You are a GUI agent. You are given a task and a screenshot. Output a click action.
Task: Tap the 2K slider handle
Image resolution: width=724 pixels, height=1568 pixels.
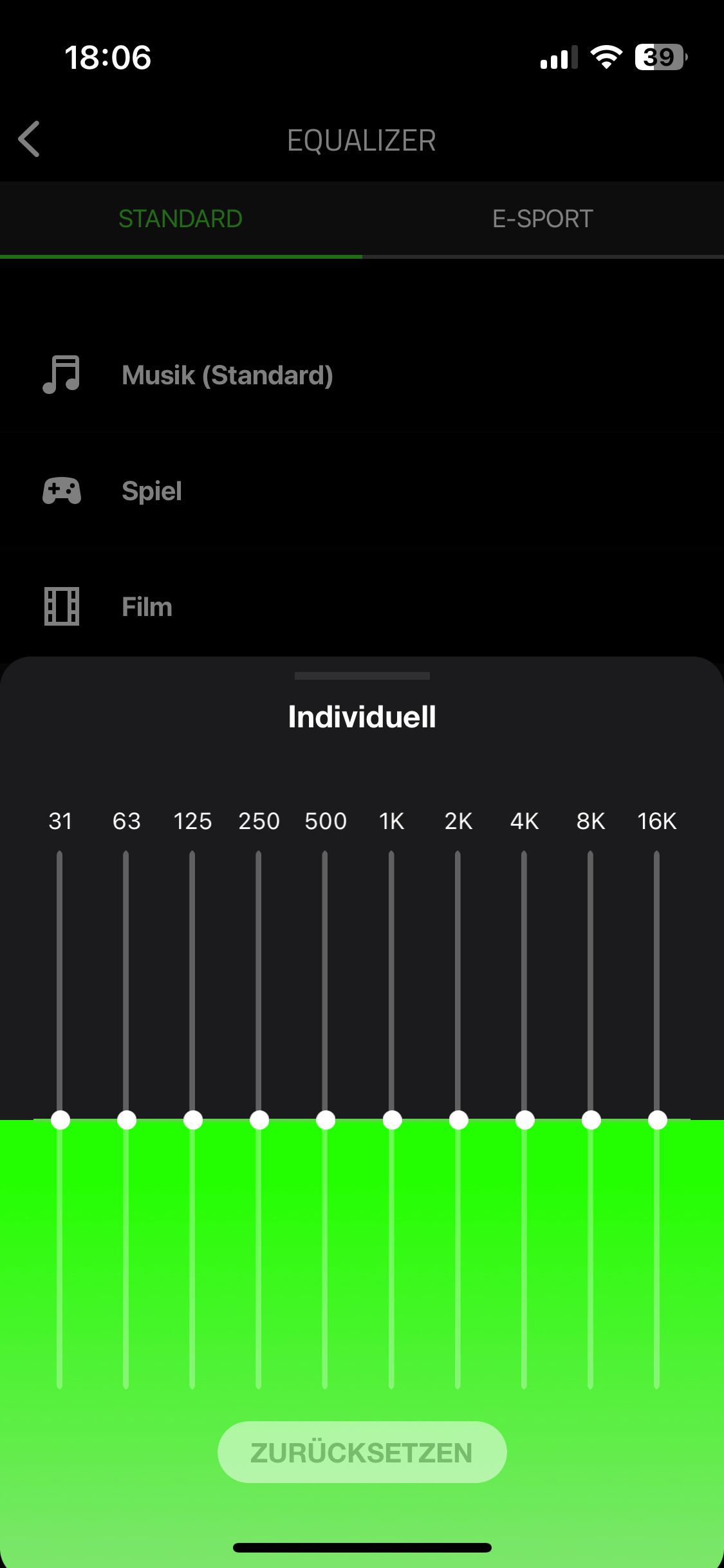click(458, 1120)
